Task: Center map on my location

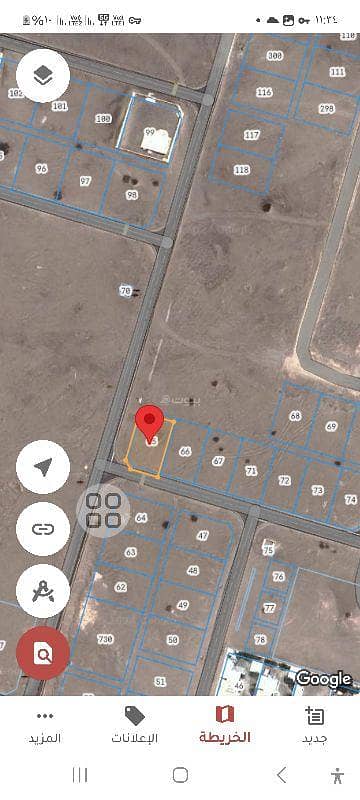Action: pos(43,467)
